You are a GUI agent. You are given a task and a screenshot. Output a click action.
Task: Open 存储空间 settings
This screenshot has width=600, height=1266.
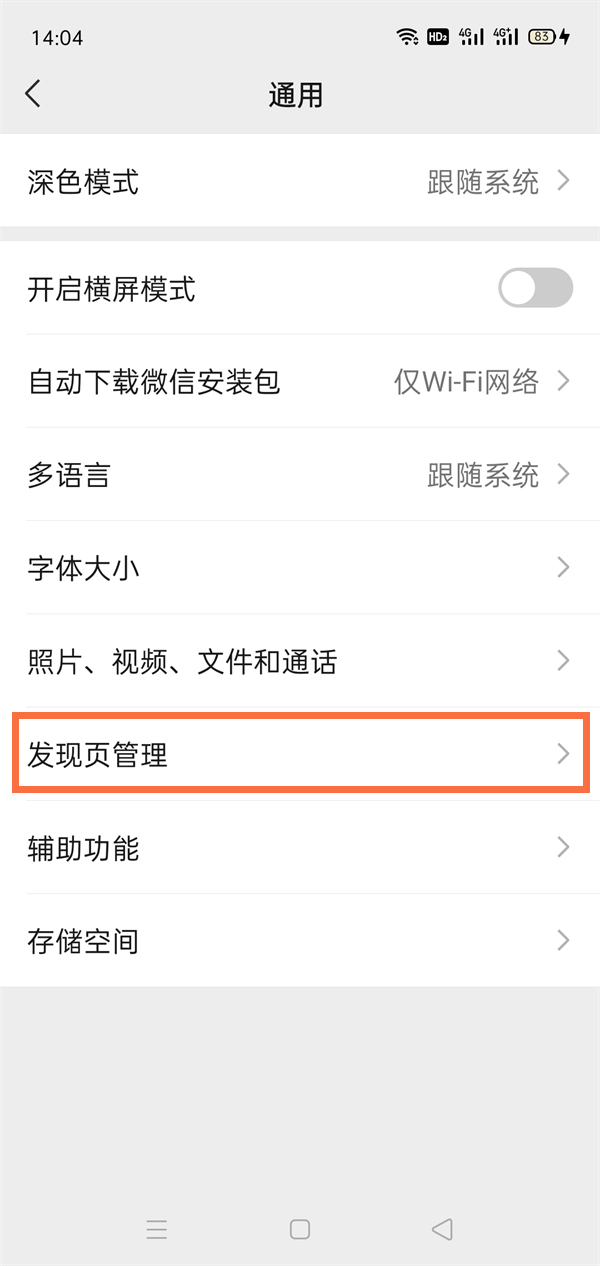(300, 941)
